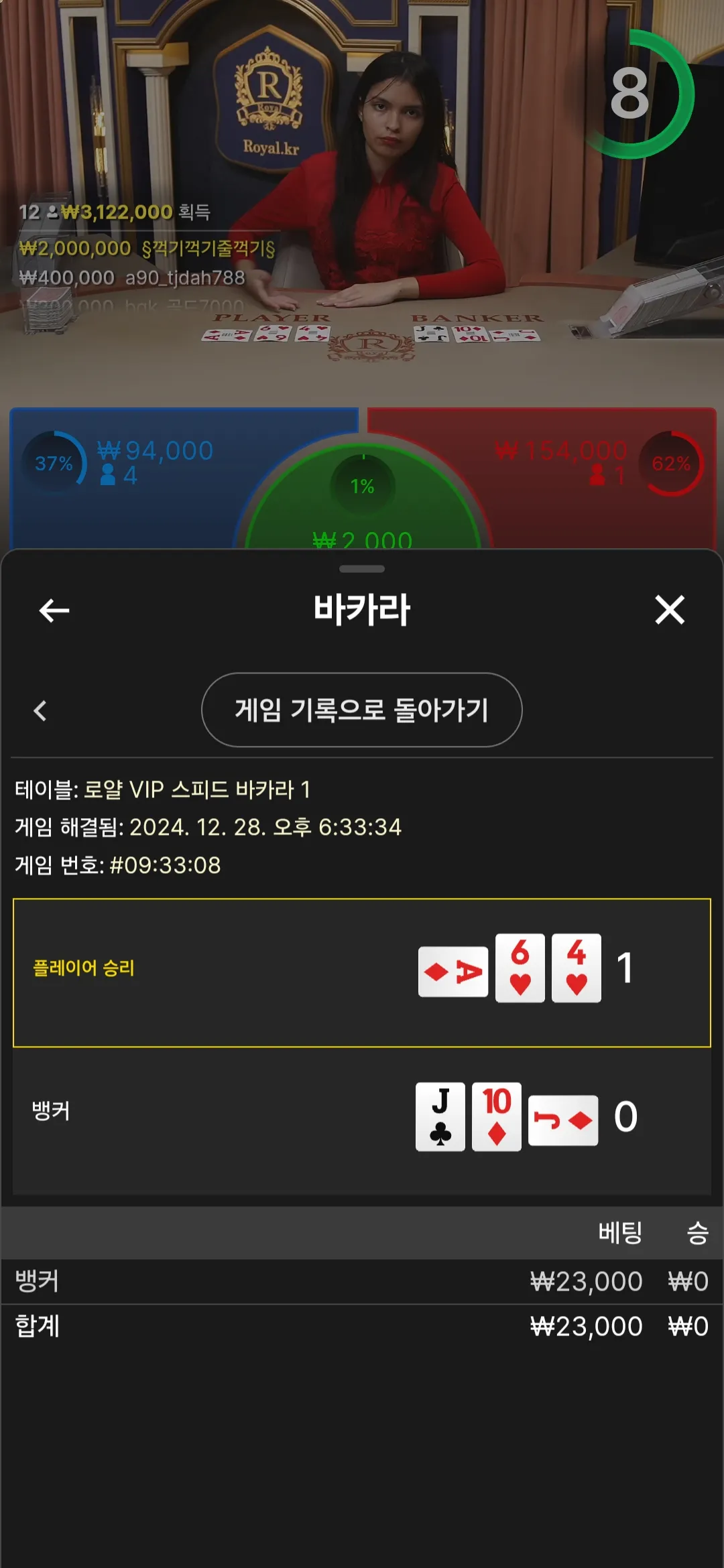Go to previous game with left chevron
Viewport: 724px width, 1568px height.
[40, 711]
